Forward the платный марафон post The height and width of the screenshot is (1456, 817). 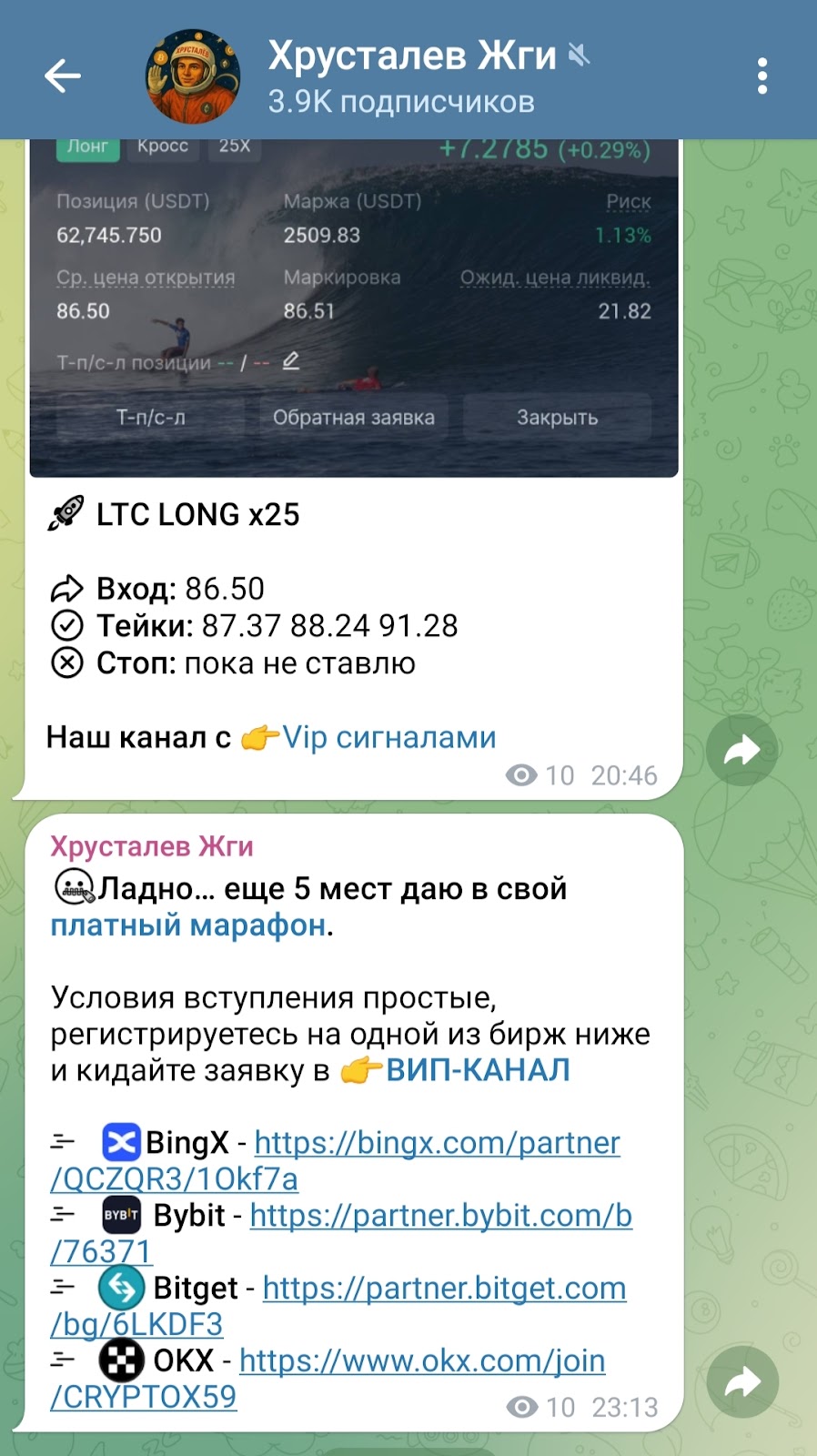pos(741,1383)
